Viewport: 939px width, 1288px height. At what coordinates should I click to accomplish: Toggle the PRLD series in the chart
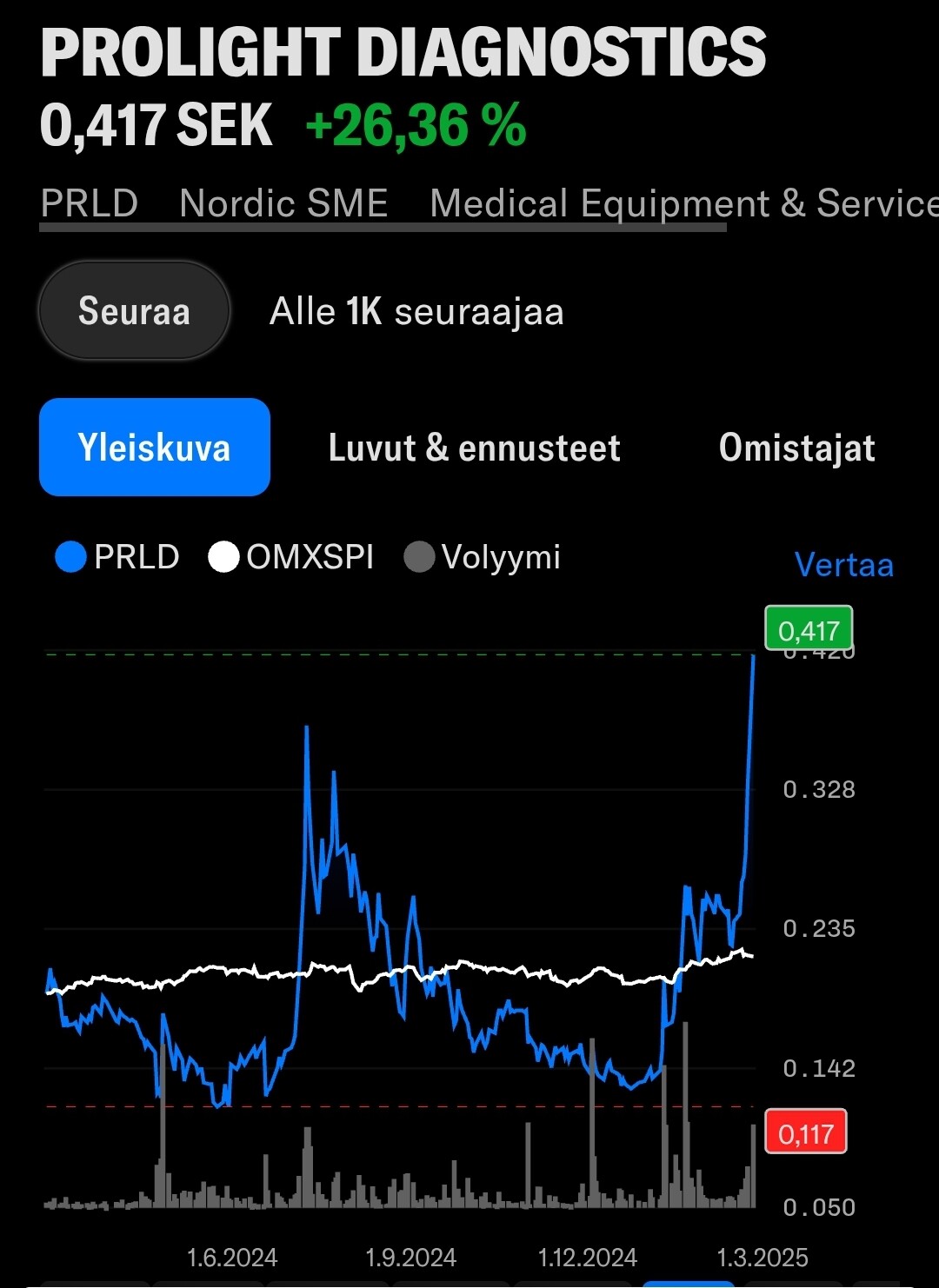(117, 557)
